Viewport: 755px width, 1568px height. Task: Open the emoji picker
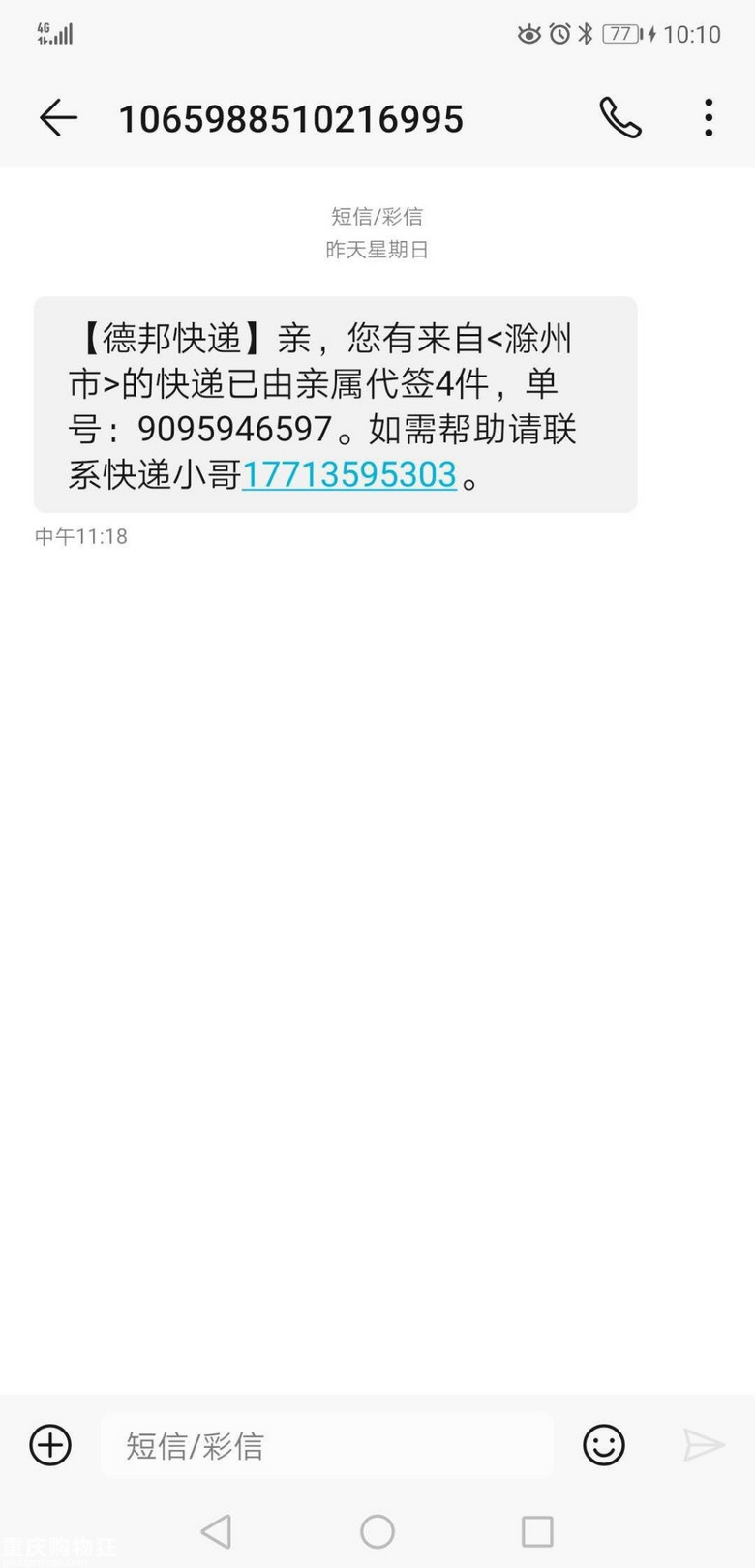coord(604,1445)
